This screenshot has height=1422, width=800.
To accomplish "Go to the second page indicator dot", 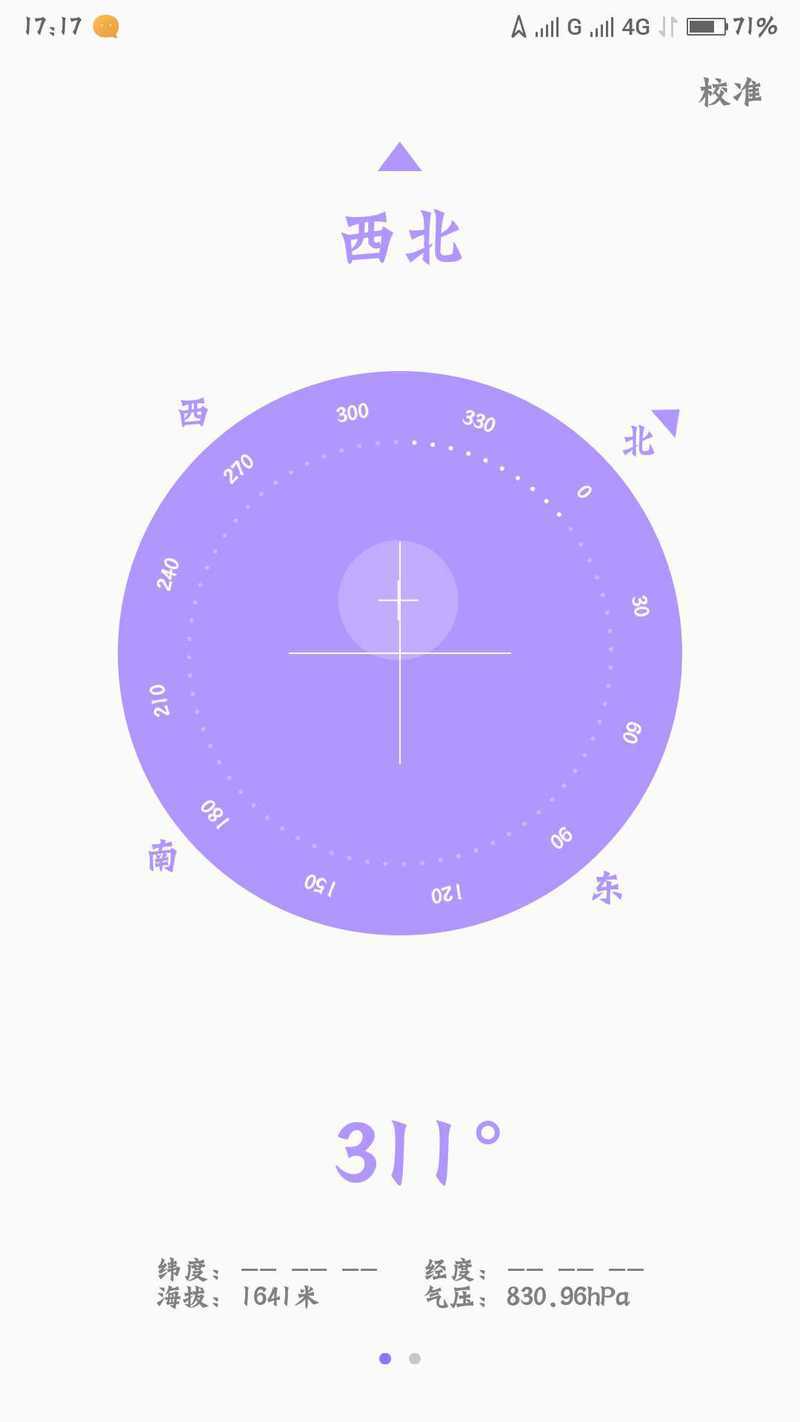I will pyautogui.click(x=414, y=1358).
